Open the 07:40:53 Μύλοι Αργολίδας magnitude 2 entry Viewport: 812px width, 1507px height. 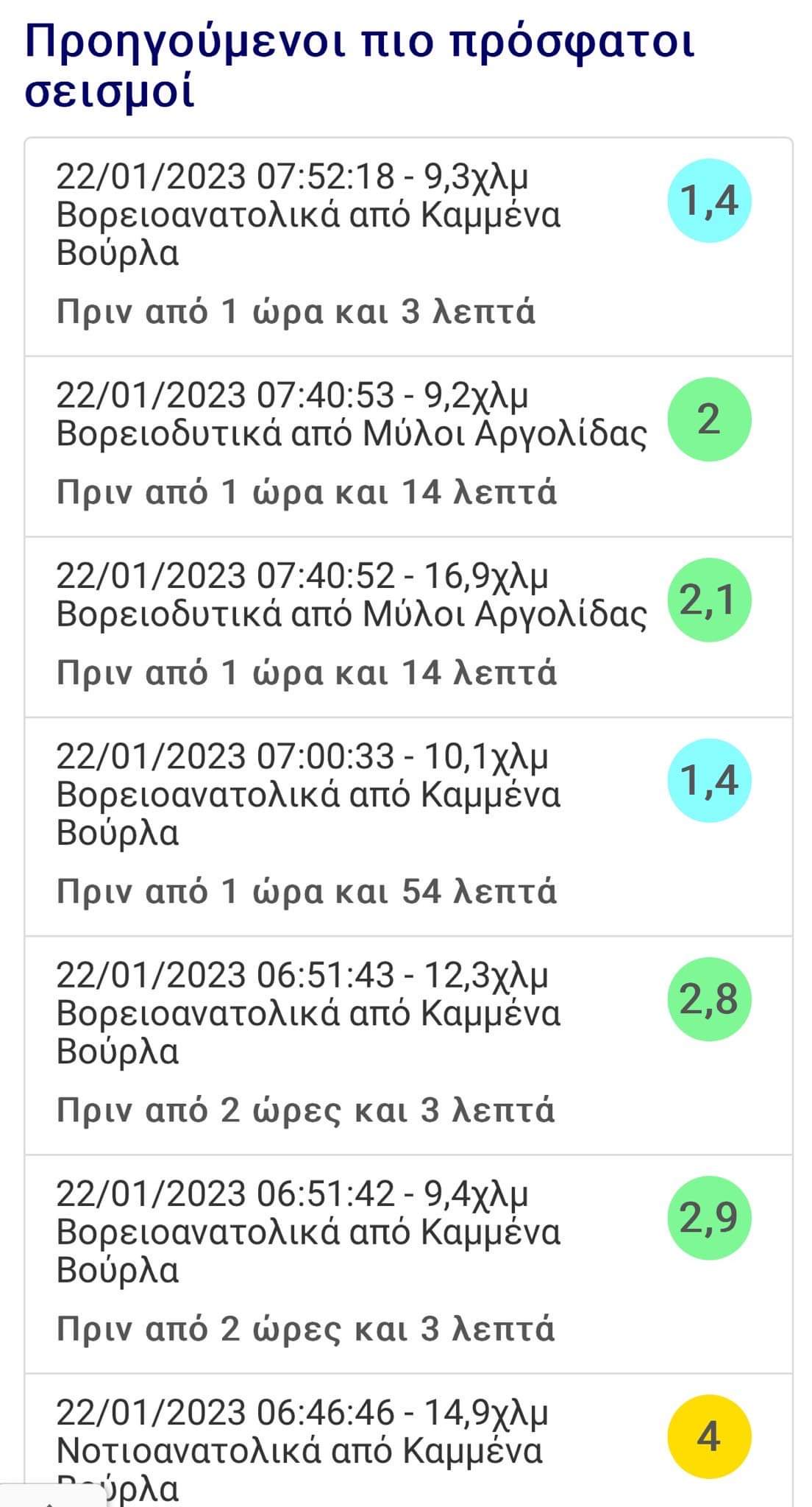pyautogui.click(x=408, y=447)
